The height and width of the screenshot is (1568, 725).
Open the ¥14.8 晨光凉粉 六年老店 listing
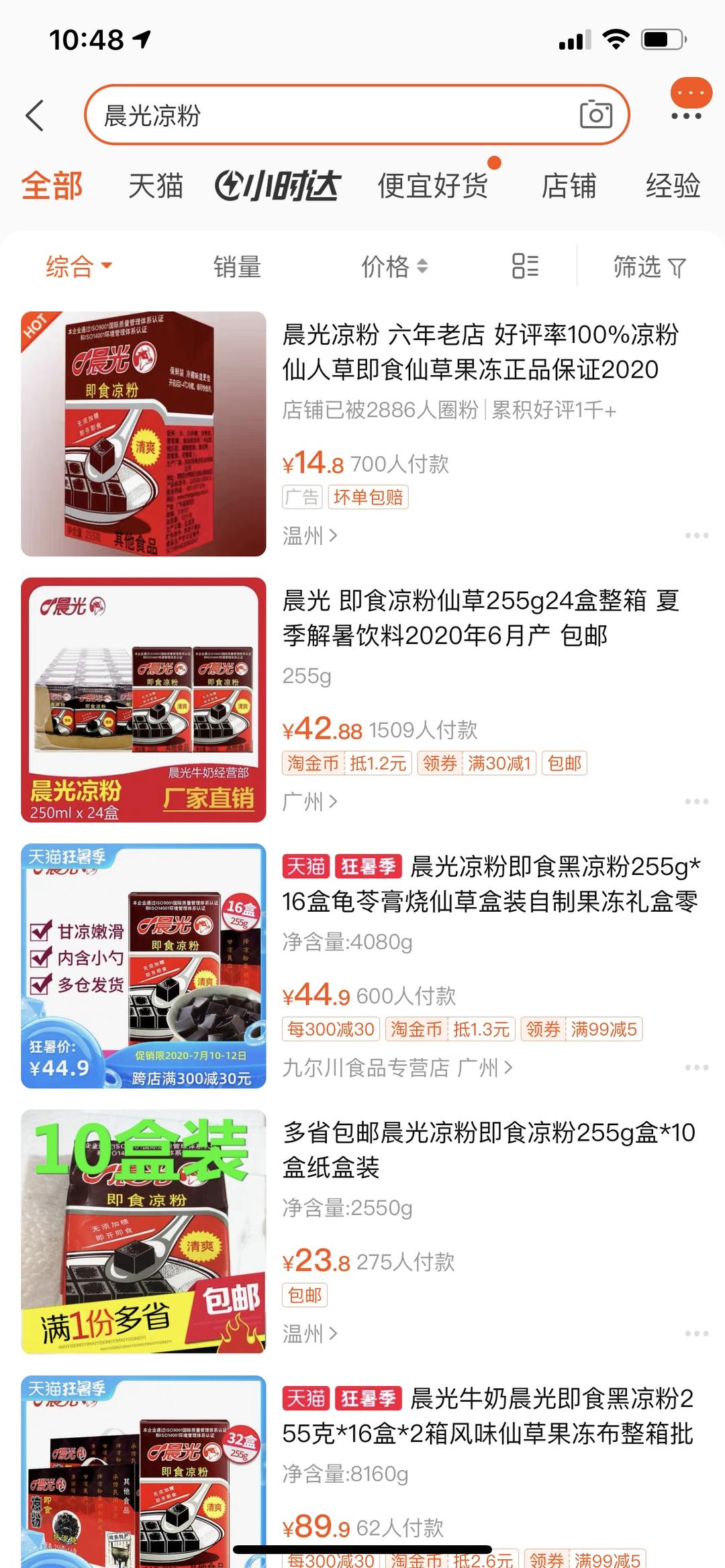tap(480, 352)
